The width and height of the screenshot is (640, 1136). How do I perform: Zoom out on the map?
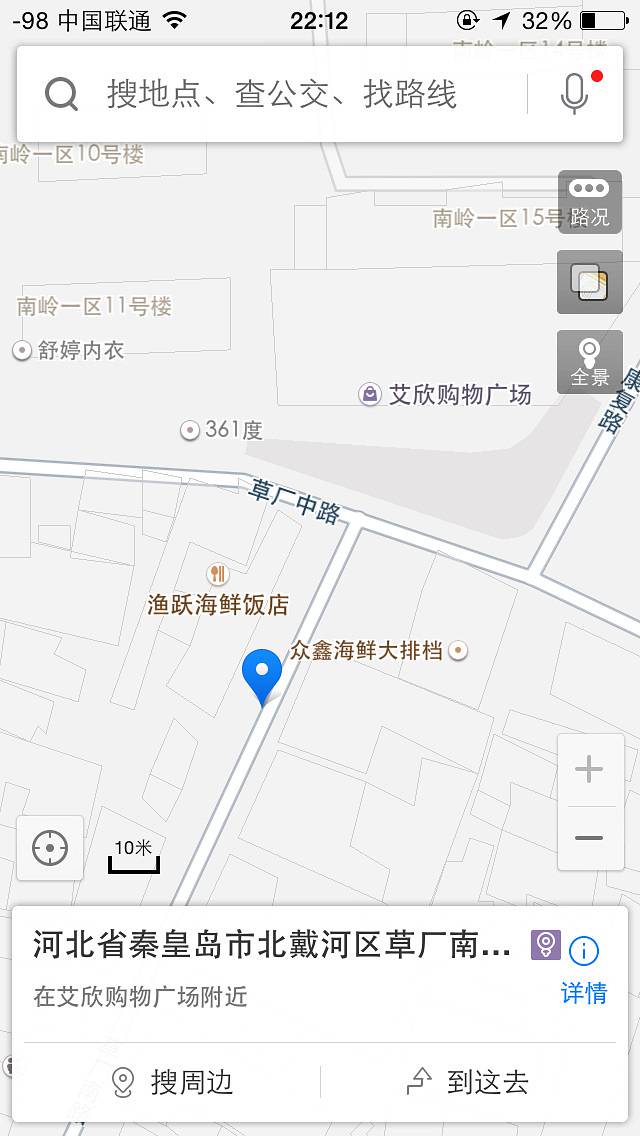(589, 838)
